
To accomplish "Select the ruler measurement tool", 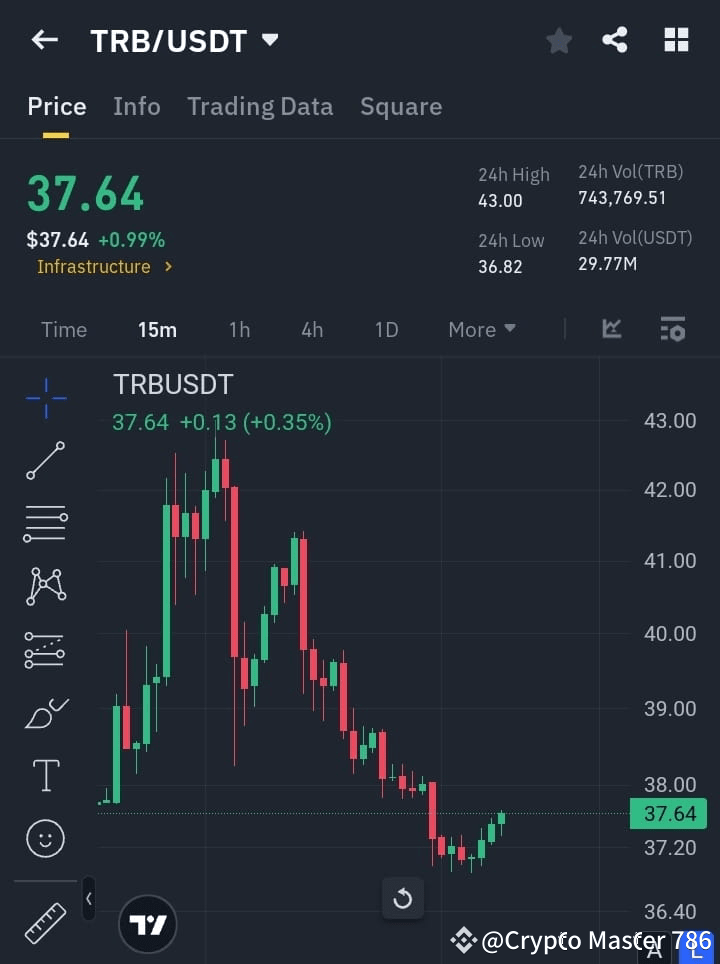I will pos(44,922).
